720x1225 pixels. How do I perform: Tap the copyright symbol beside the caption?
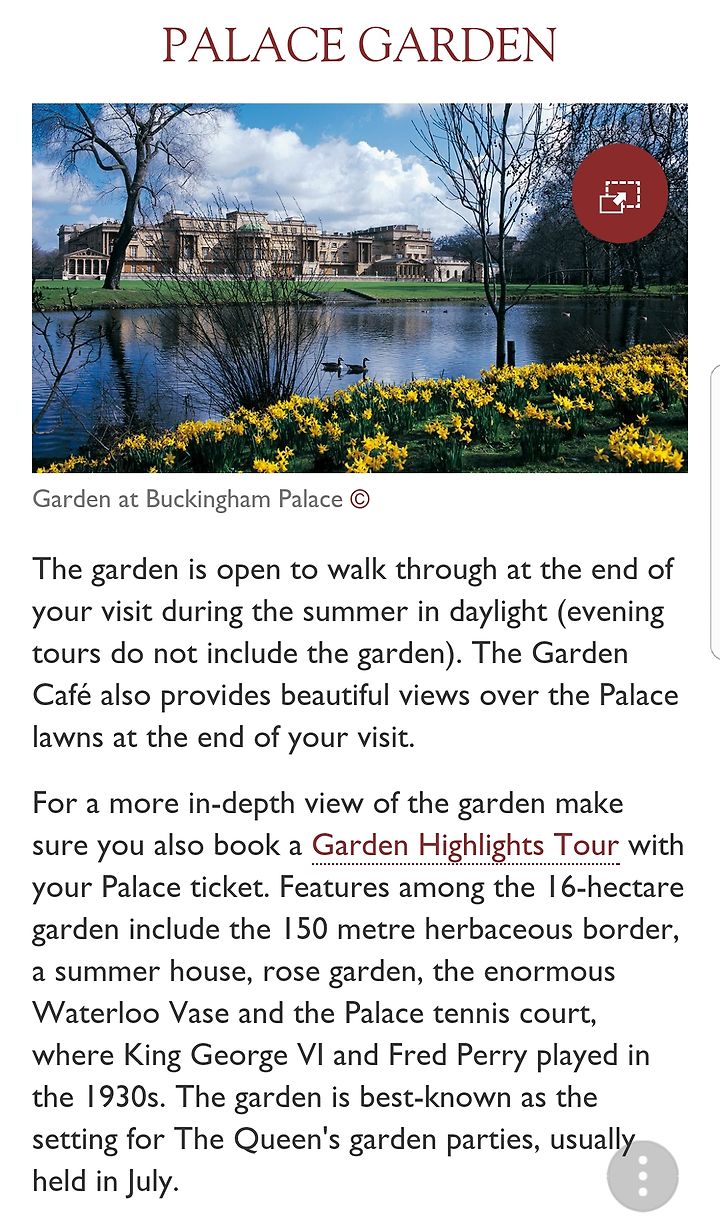(360, 498)
